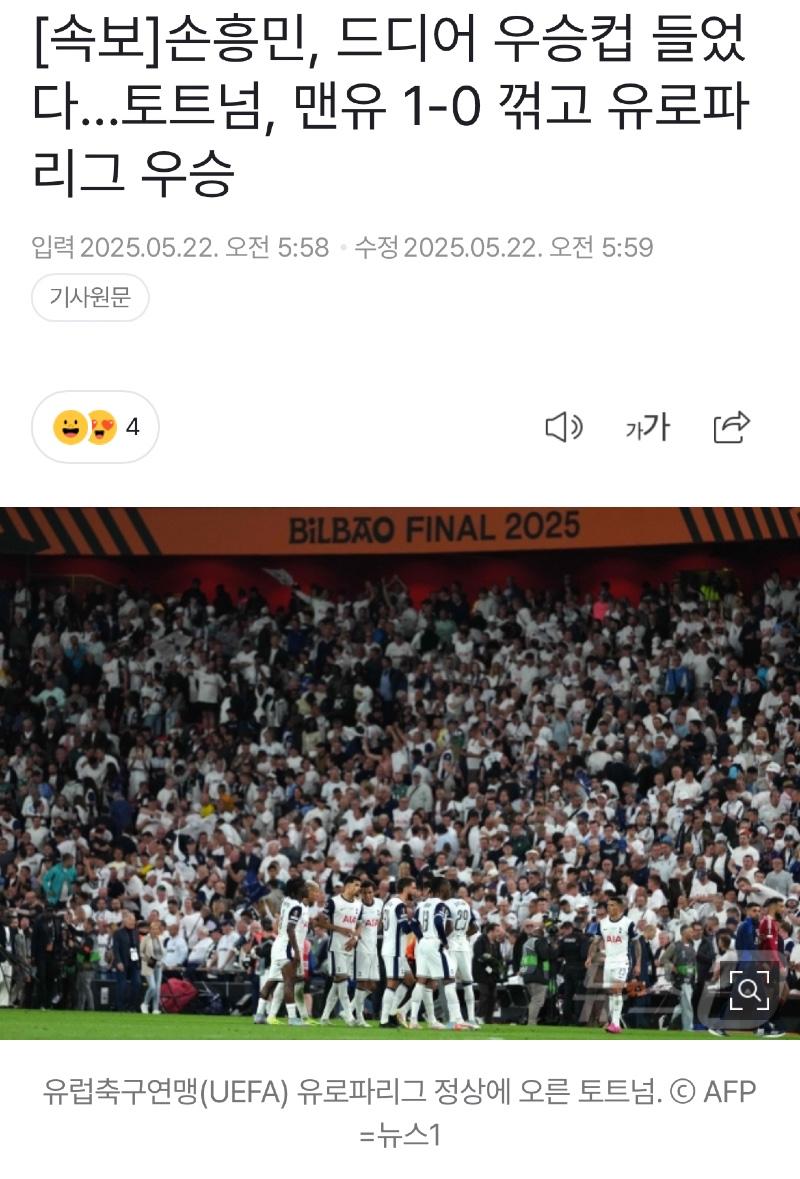800x1179 pixels.
Task: Enlarge the Tottenham match photo
Action: coord(748,991)
